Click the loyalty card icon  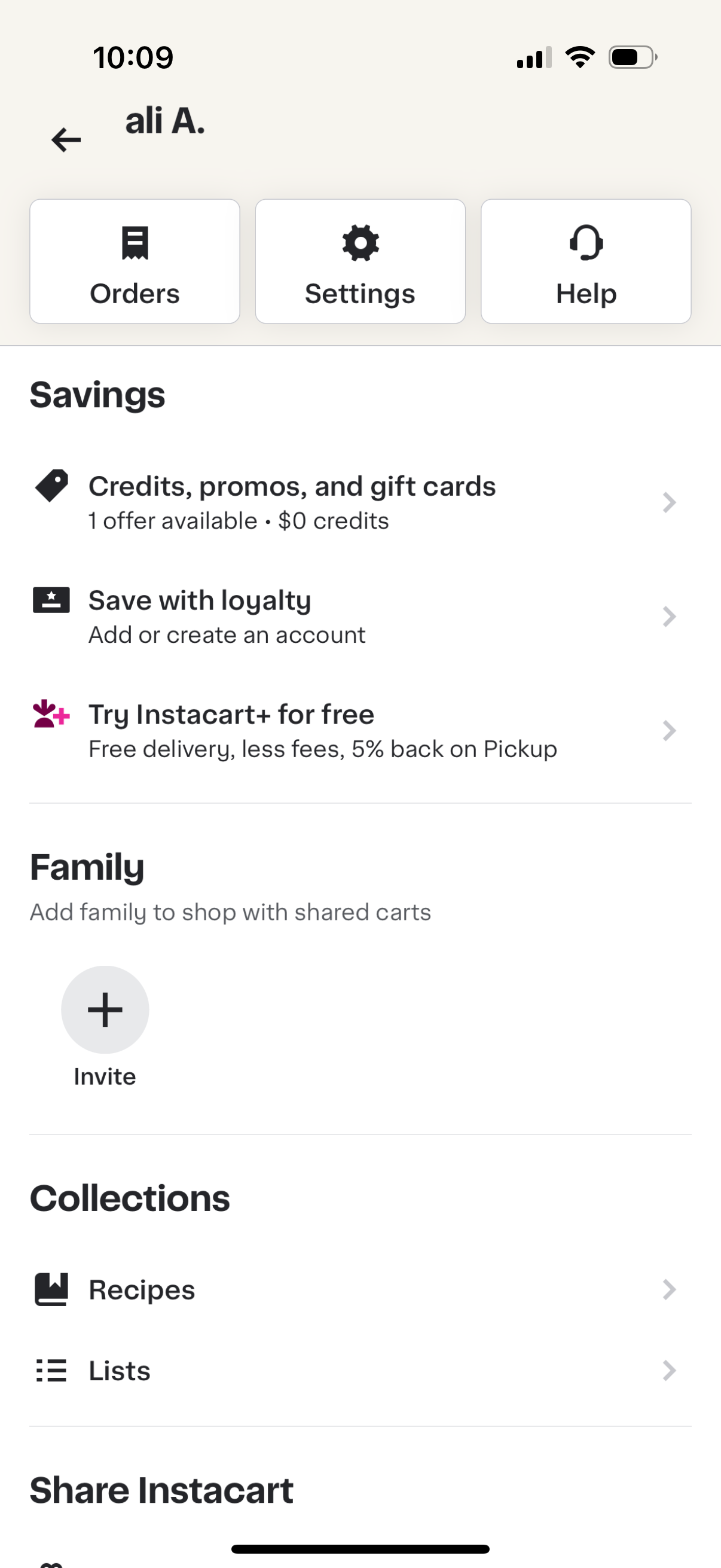(x=52, y=600)
